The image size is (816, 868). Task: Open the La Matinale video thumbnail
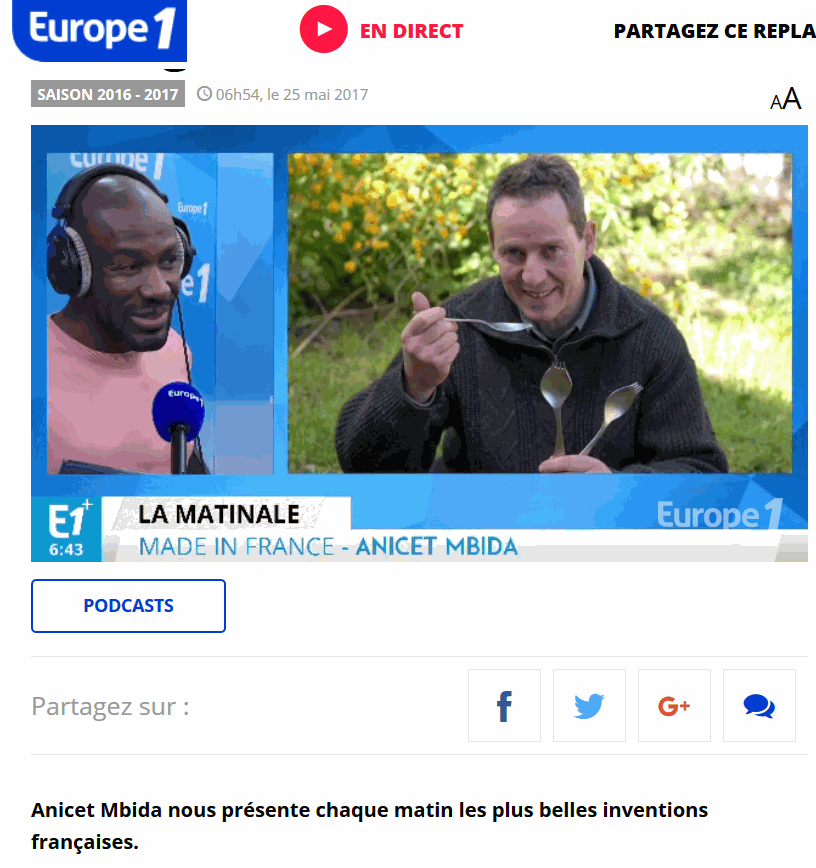[x=419, y=343]
